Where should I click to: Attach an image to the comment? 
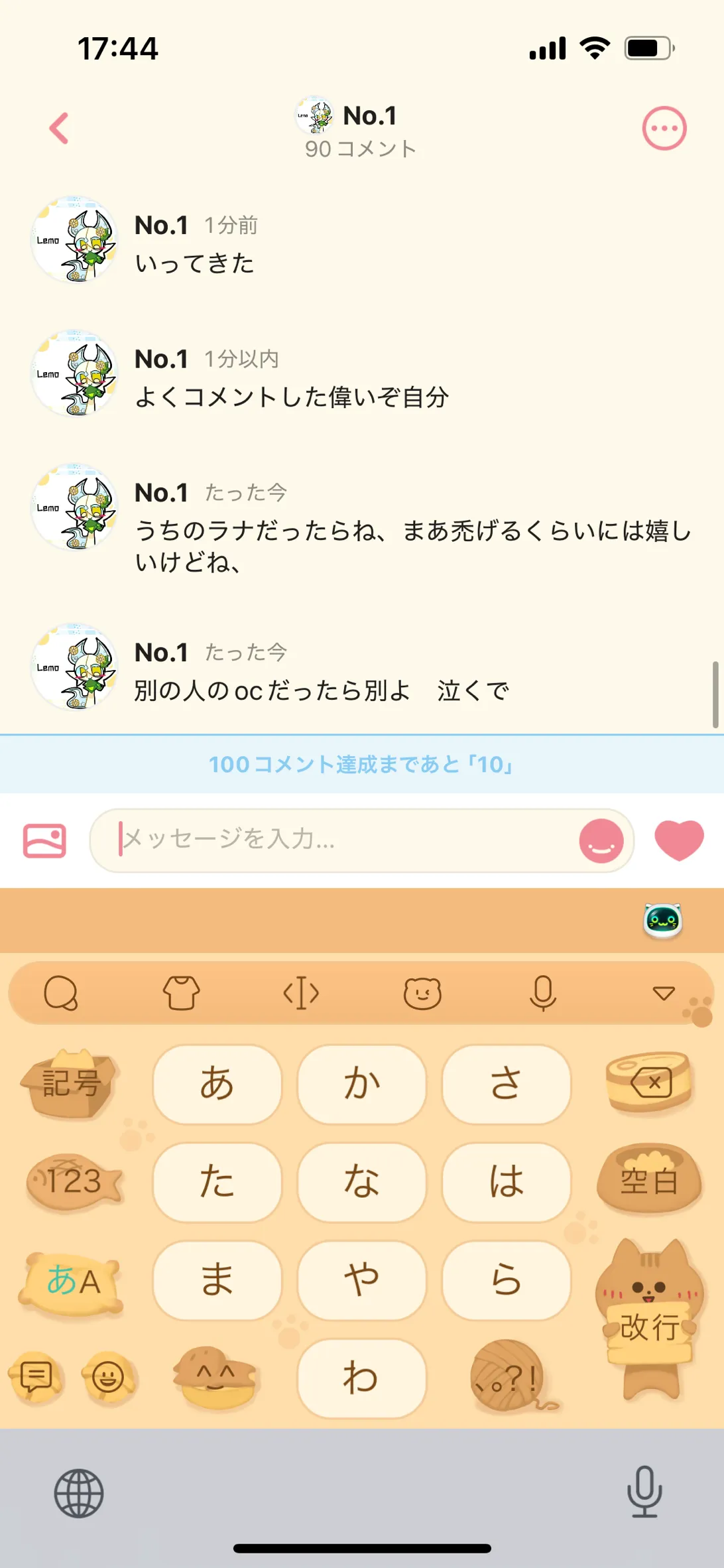(44, 840)
